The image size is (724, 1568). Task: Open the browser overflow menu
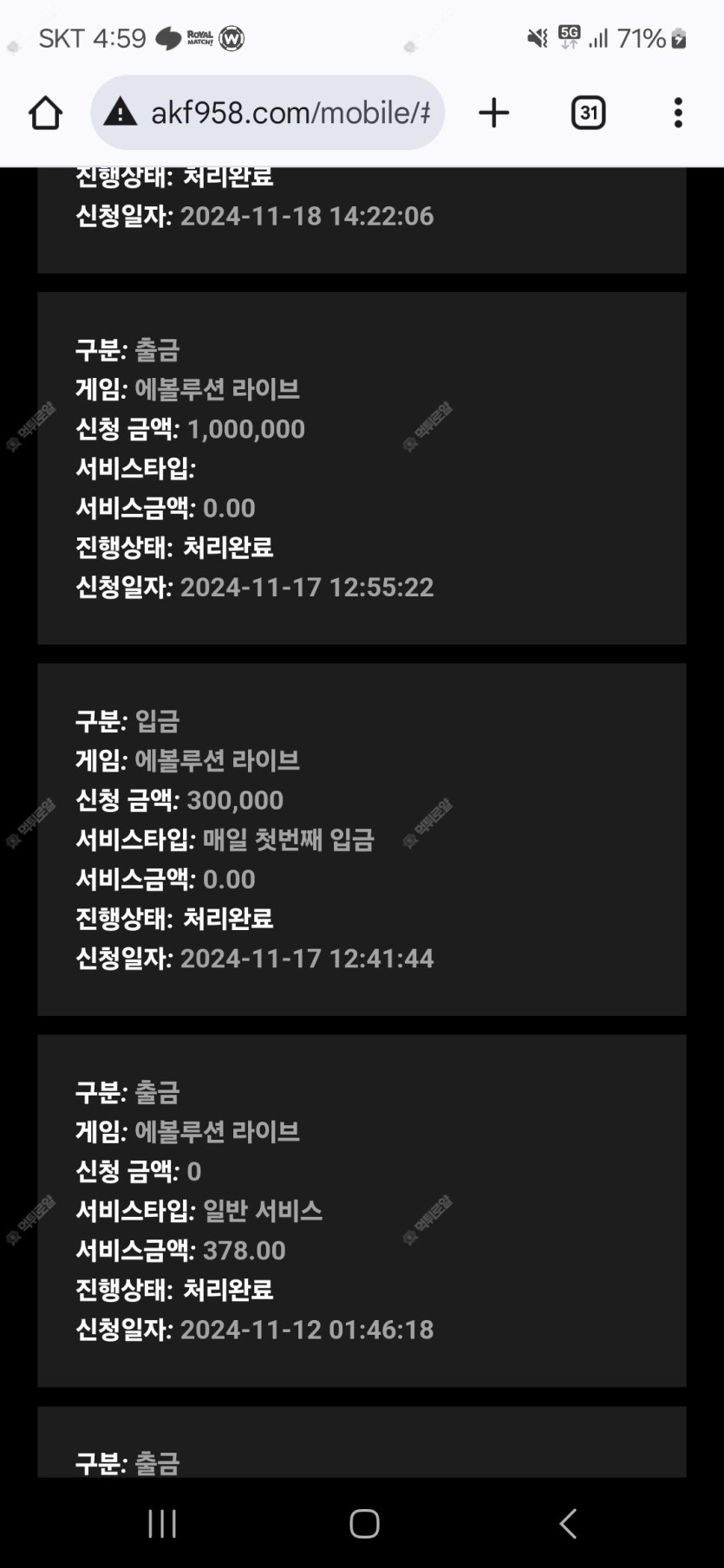click(x=678, y=113)
